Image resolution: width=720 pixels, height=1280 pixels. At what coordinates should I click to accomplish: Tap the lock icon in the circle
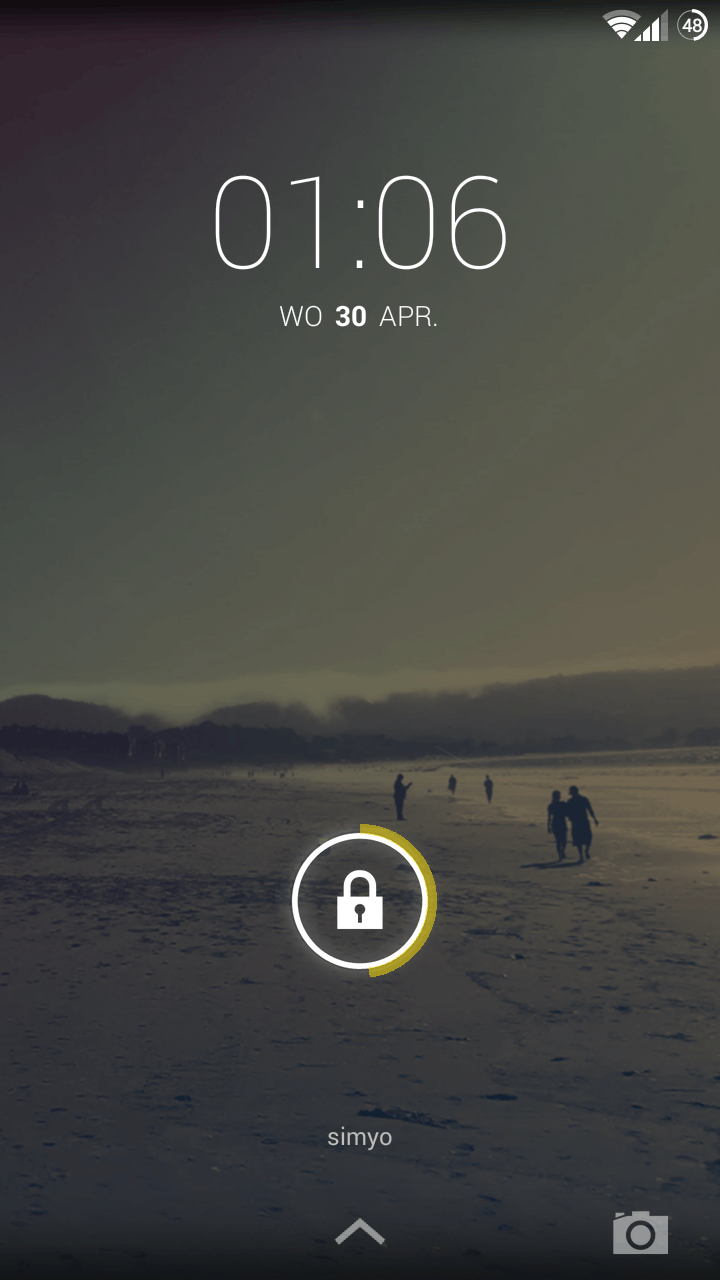pos(360,900)
